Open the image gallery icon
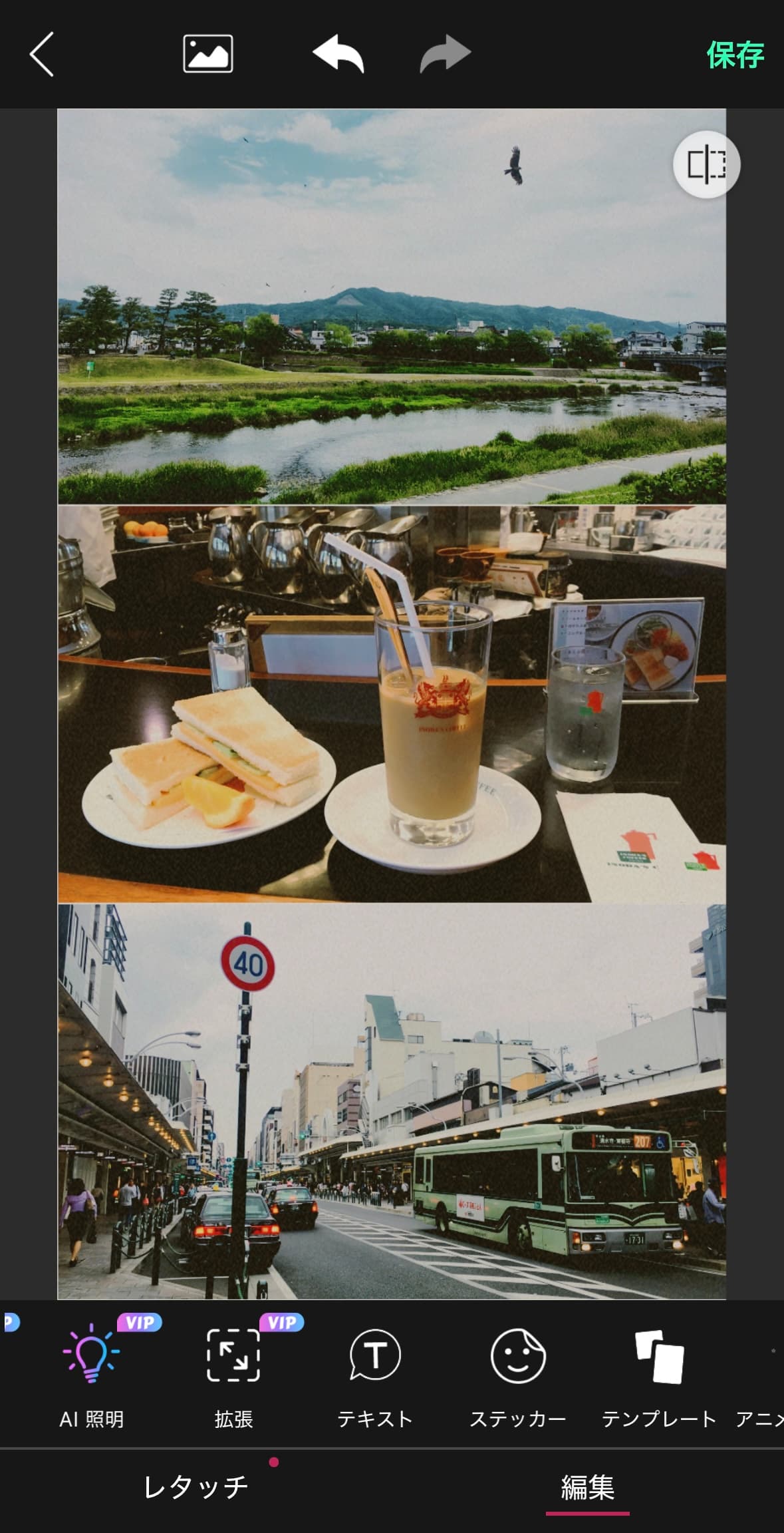Viewport: 784px width, 1533px height. (x=207, y=54)
